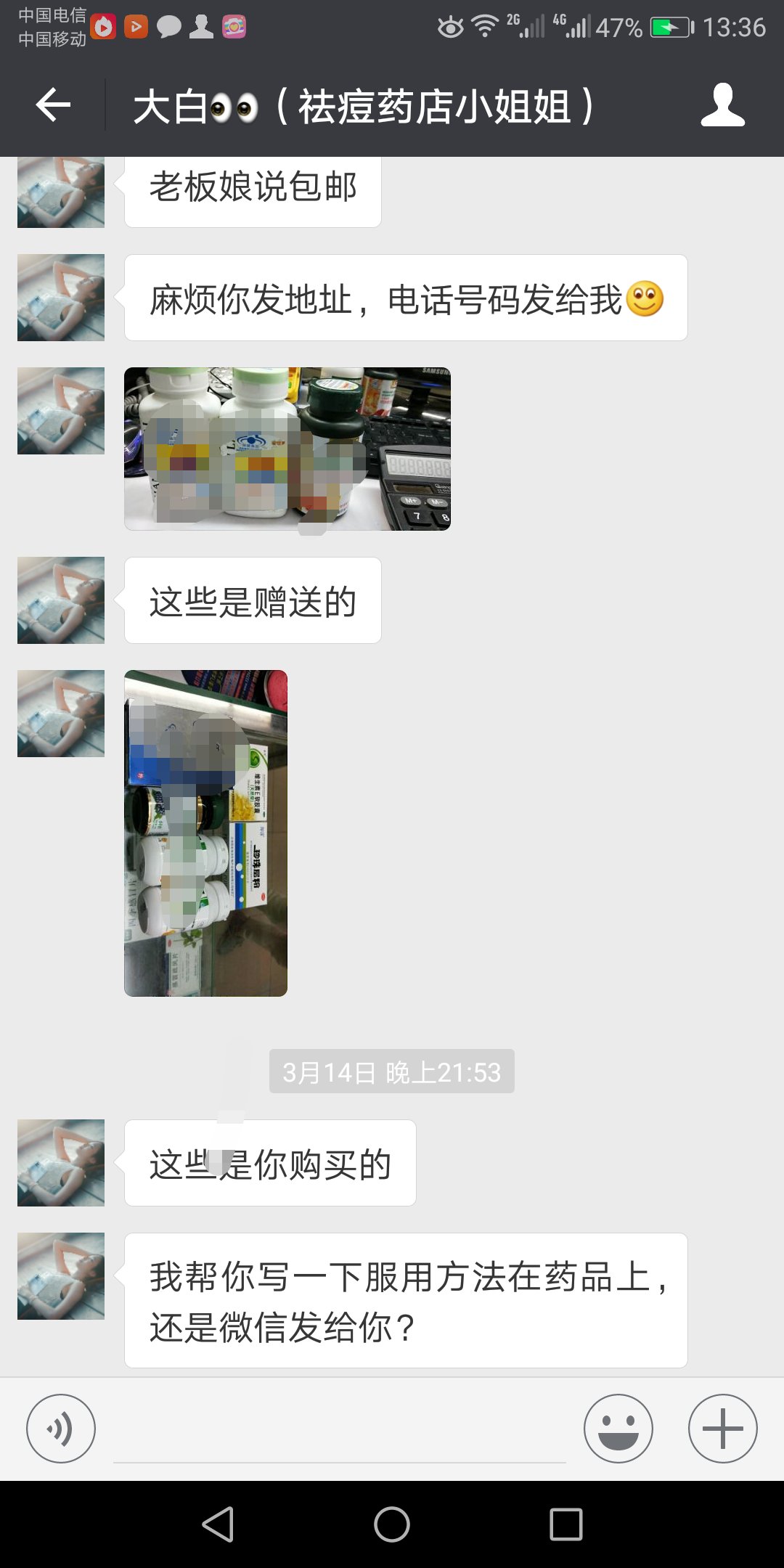This screenshot has height=1568, width=784.
Task: Tap the timestamp 3月14日 晚上21:53
Action: click(x=391, y=1070)
